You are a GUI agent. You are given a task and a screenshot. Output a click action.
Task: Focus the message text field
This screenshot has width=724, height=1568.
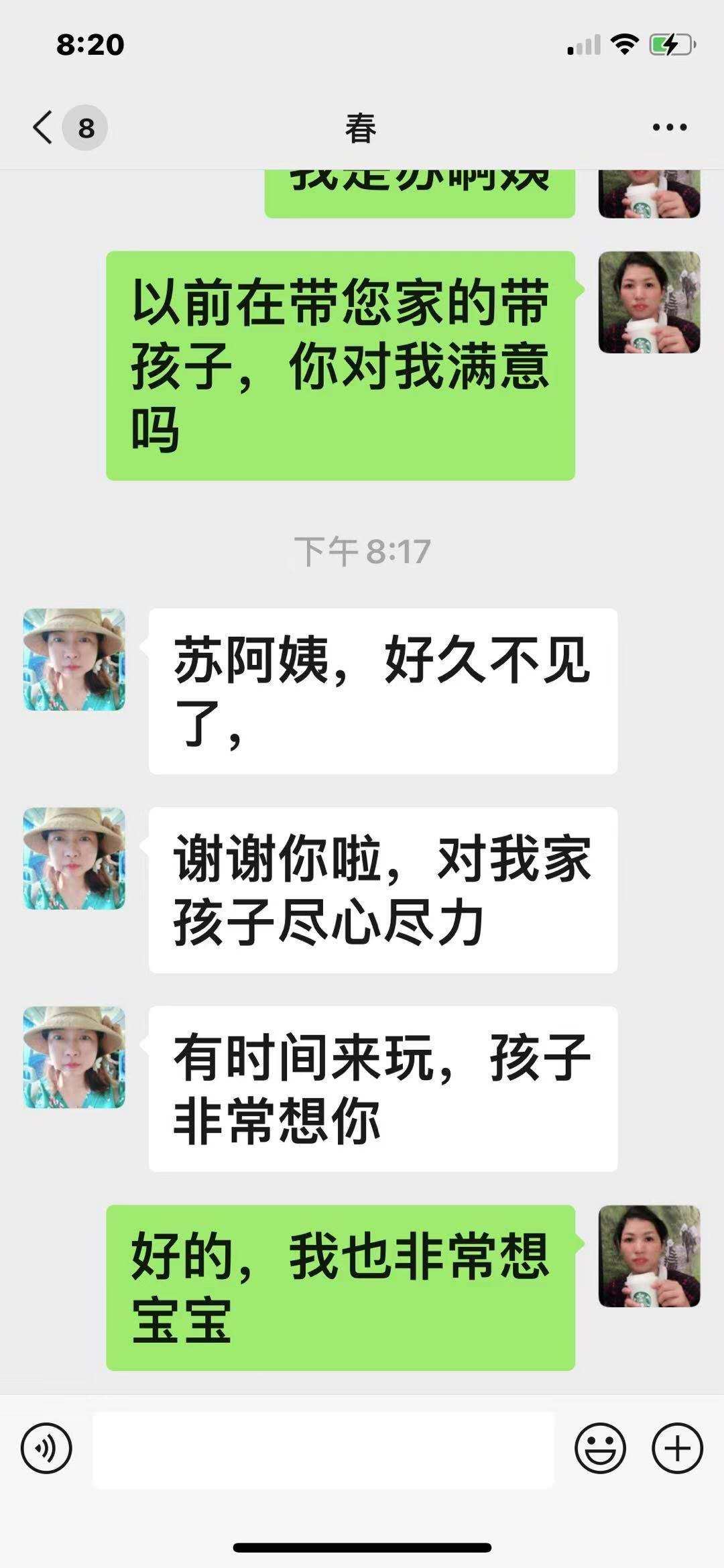tap(323, 1449)
